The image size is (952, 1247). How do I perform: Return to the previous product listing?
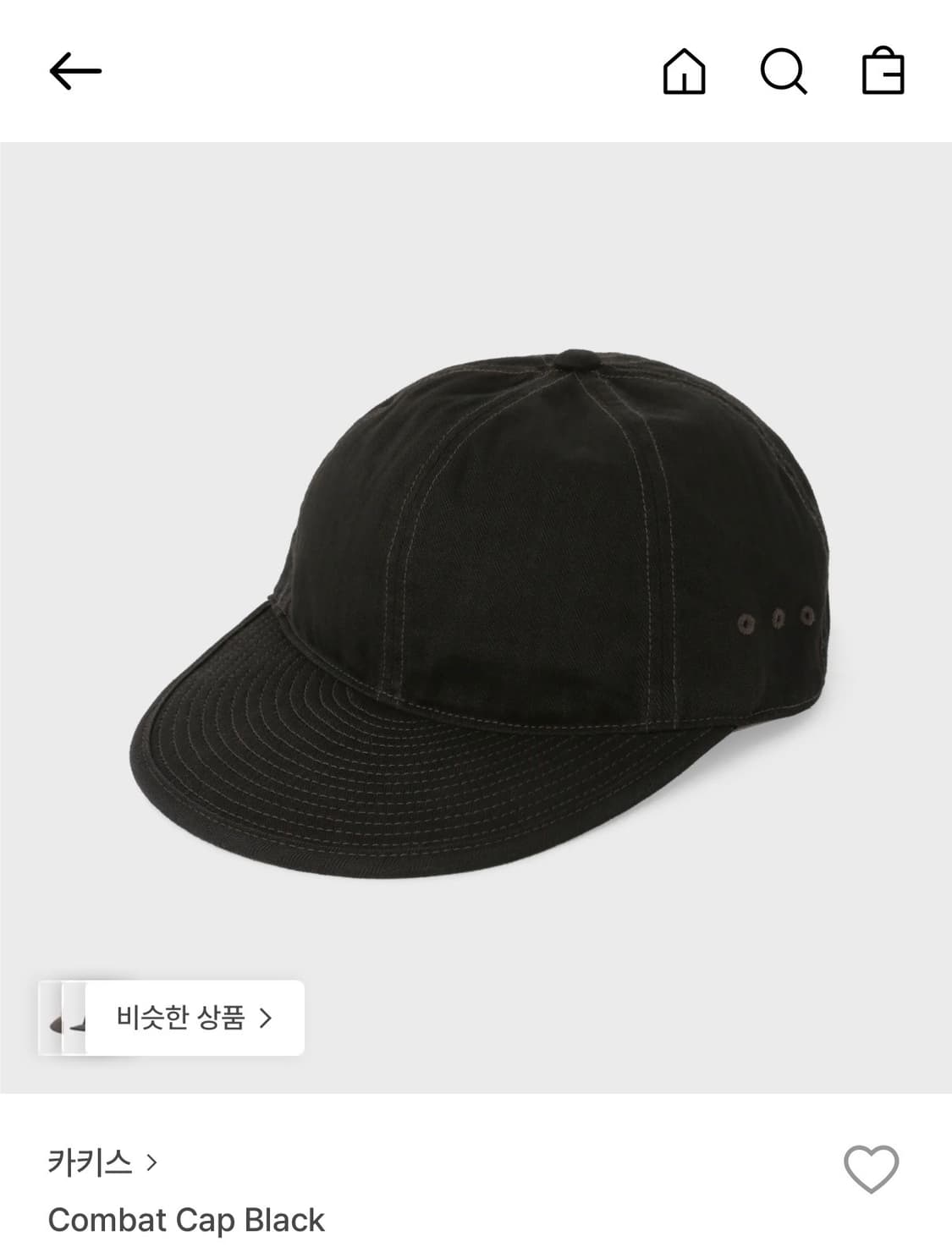click(76, 72)
